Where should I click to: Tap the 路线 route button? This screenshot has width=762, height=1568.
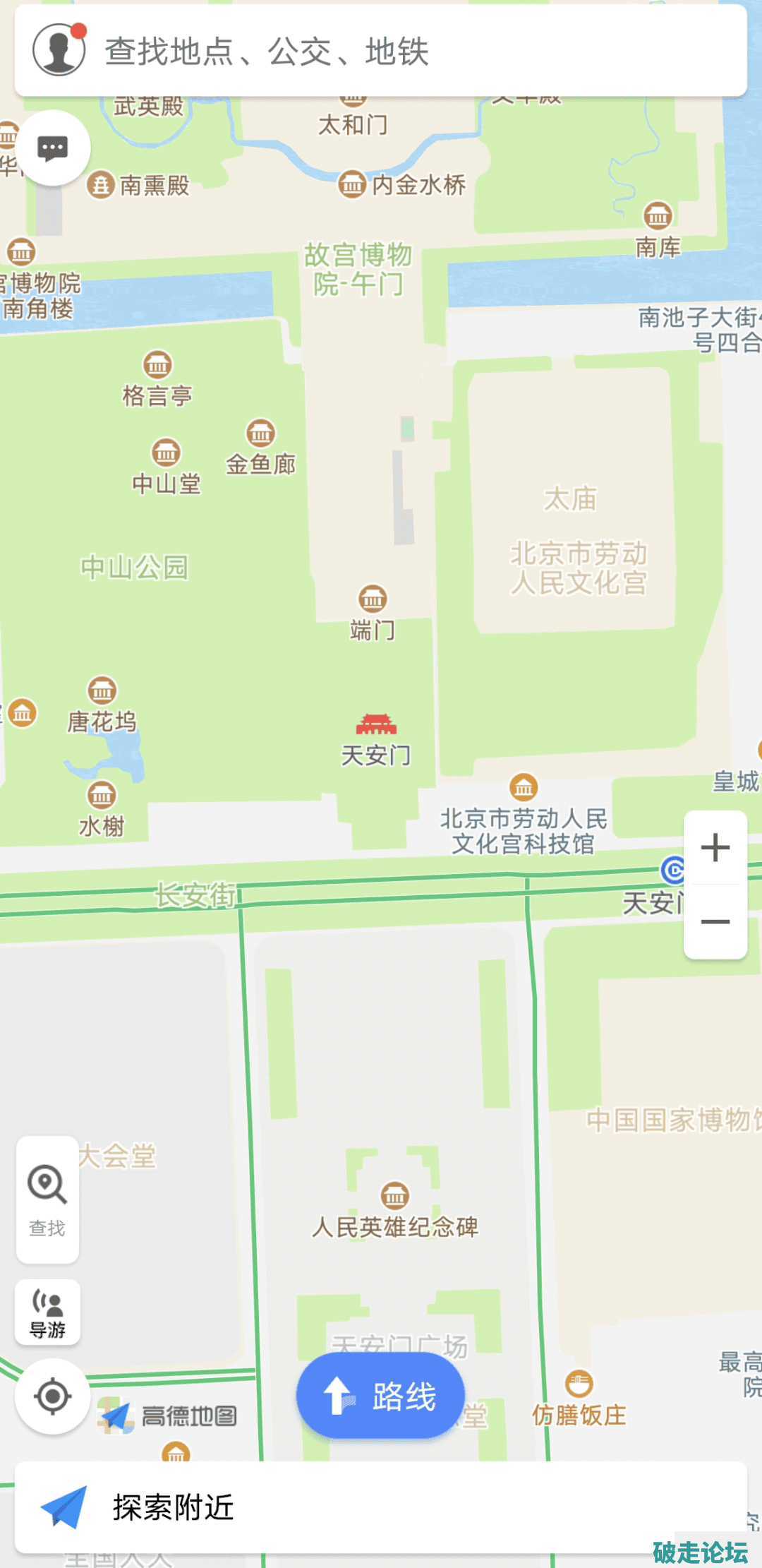point(380,1396)
